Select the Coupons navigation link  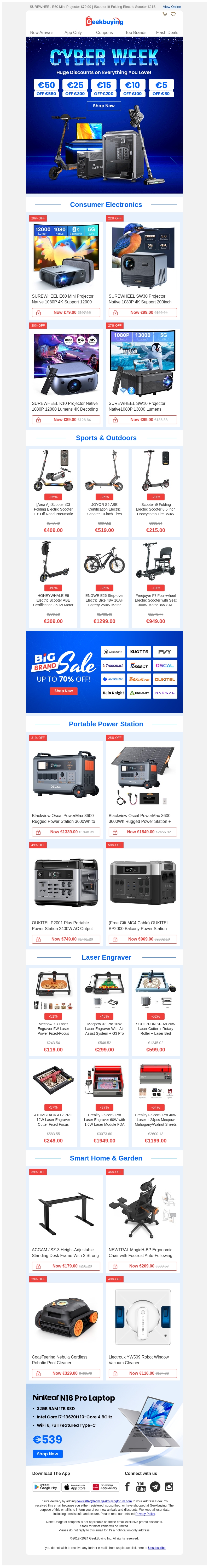click(x=104, y=32)
